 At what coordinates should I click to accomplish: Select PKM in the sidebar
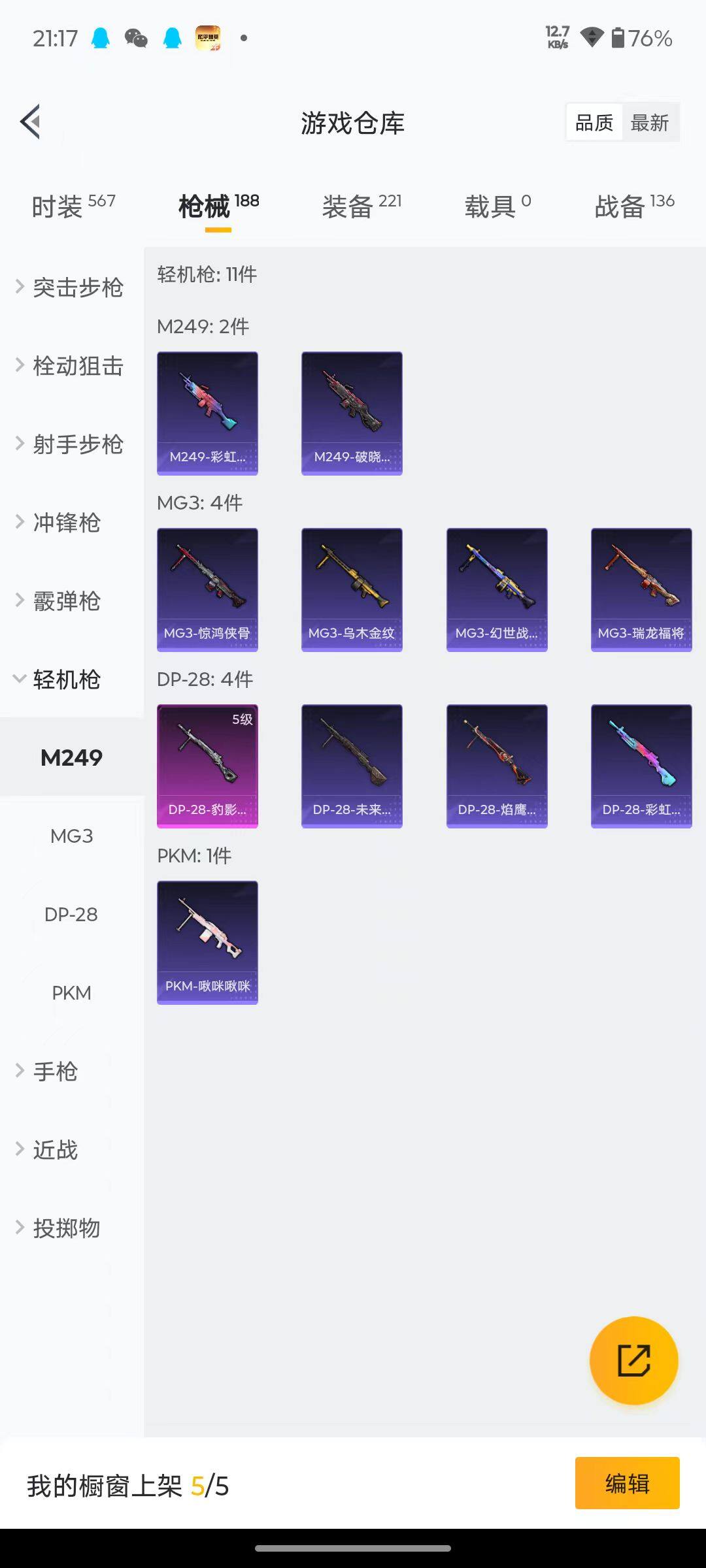tap(72, 993)
